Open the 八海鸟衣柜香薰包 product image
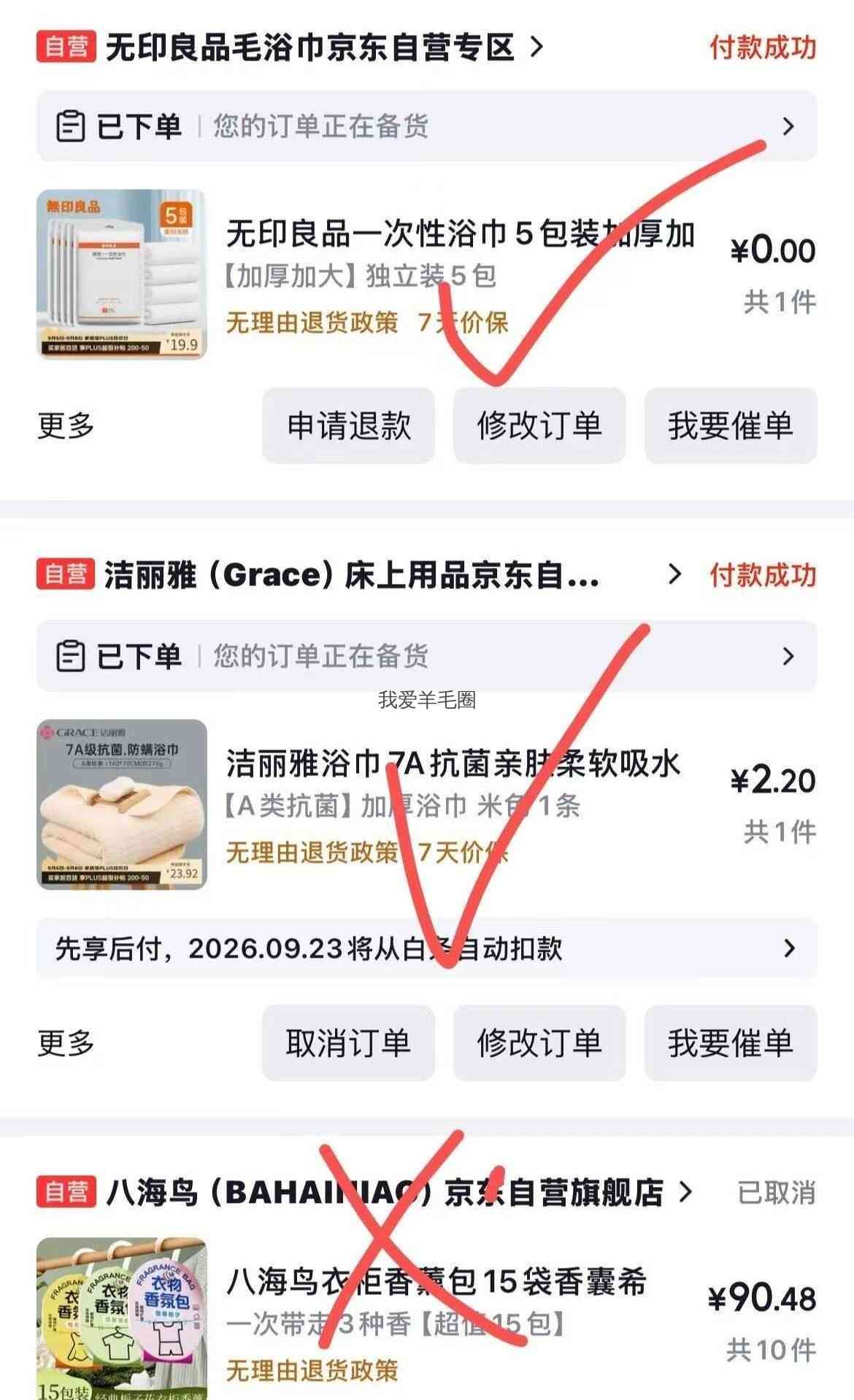 [122, 1318]
